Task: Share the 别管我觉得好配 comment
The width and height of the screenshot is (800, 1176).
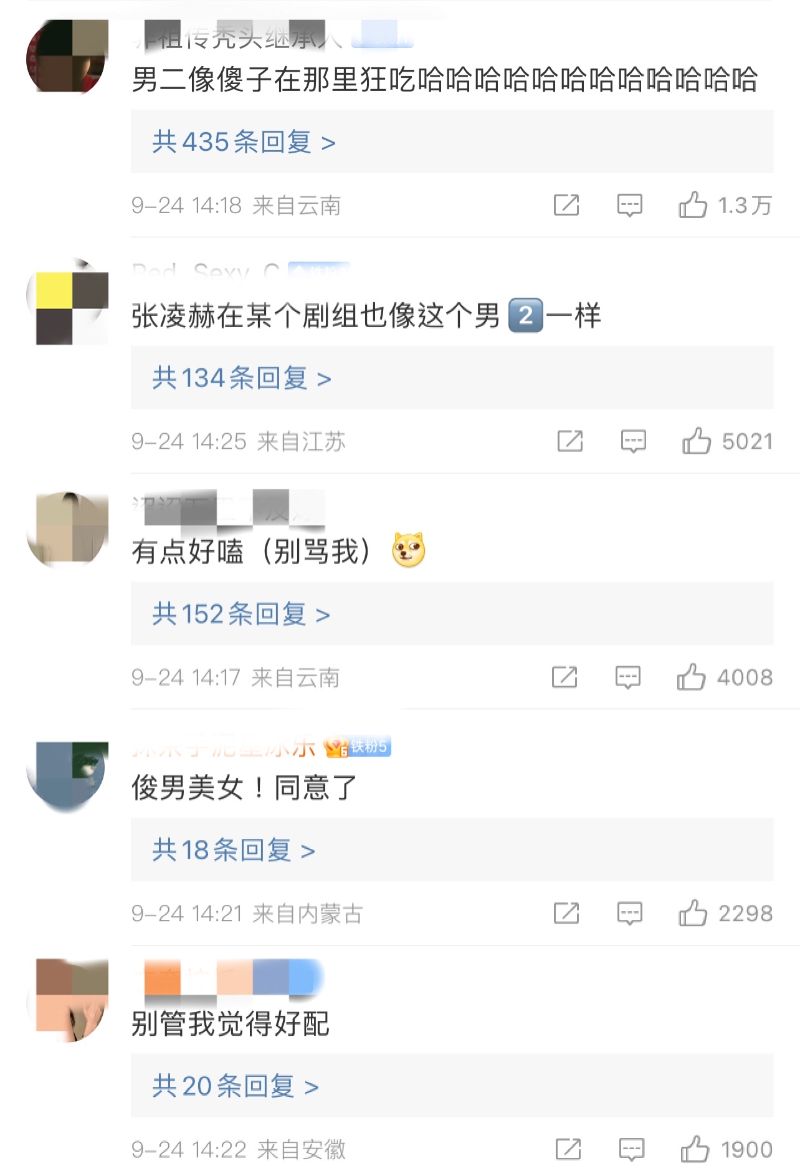Action: [569, 1150]
